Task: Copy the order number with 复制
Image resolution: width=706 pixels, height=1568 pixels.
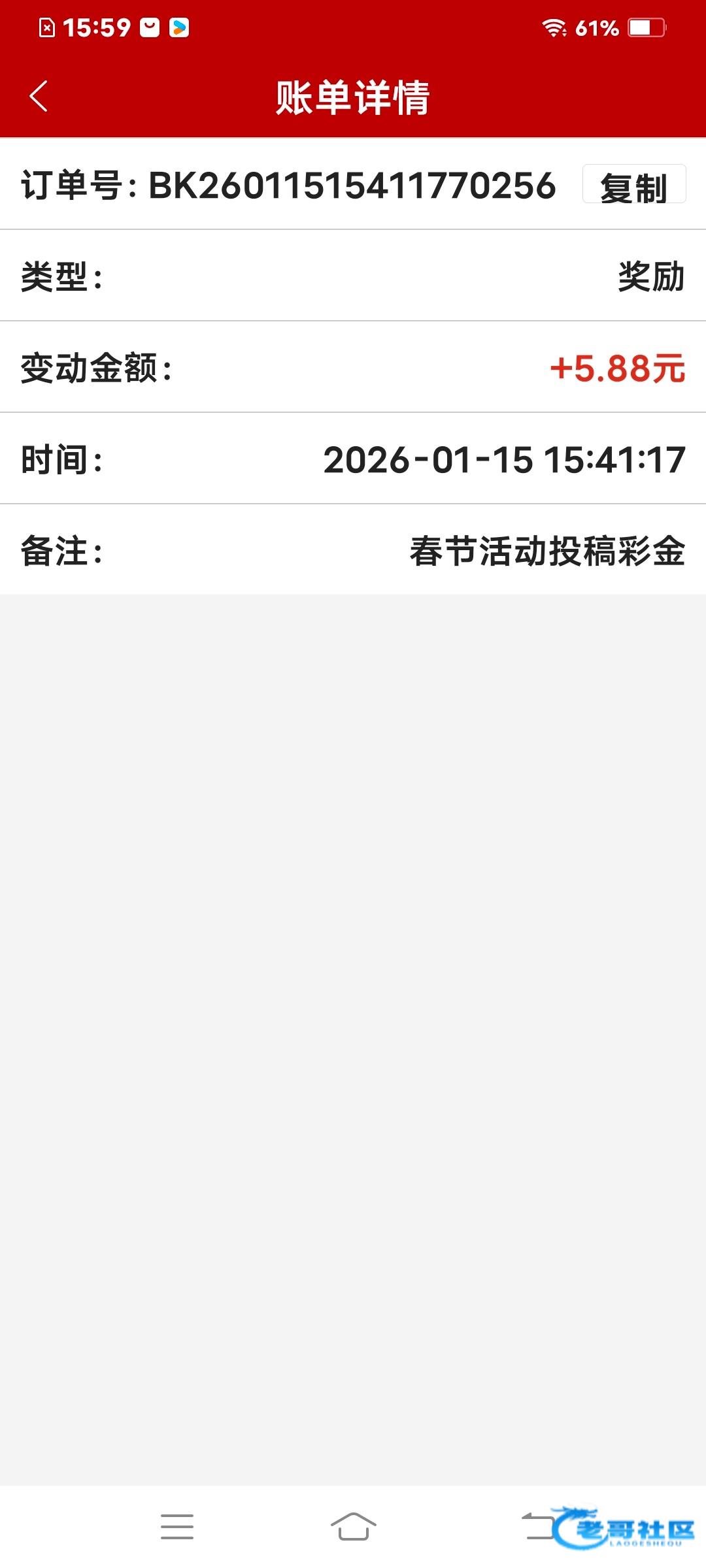Action: point(634,185)
